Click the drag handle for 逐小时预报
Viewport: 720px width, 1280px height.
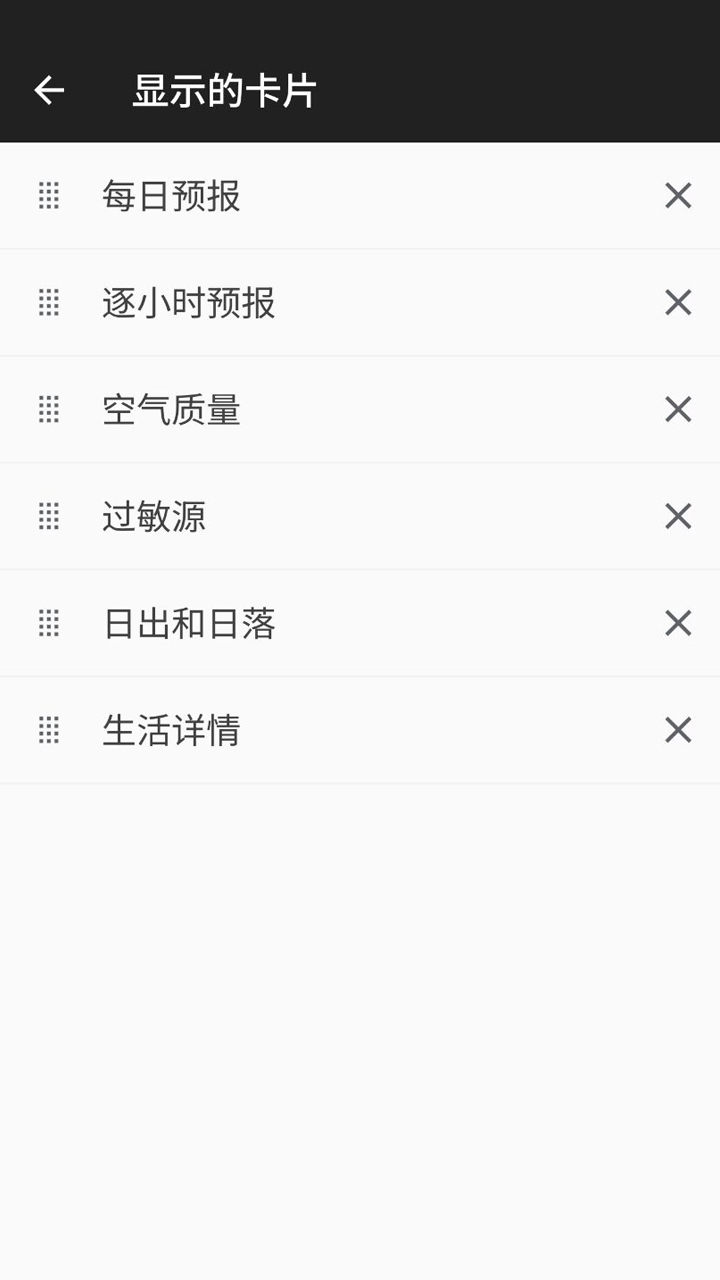[47, 303]
